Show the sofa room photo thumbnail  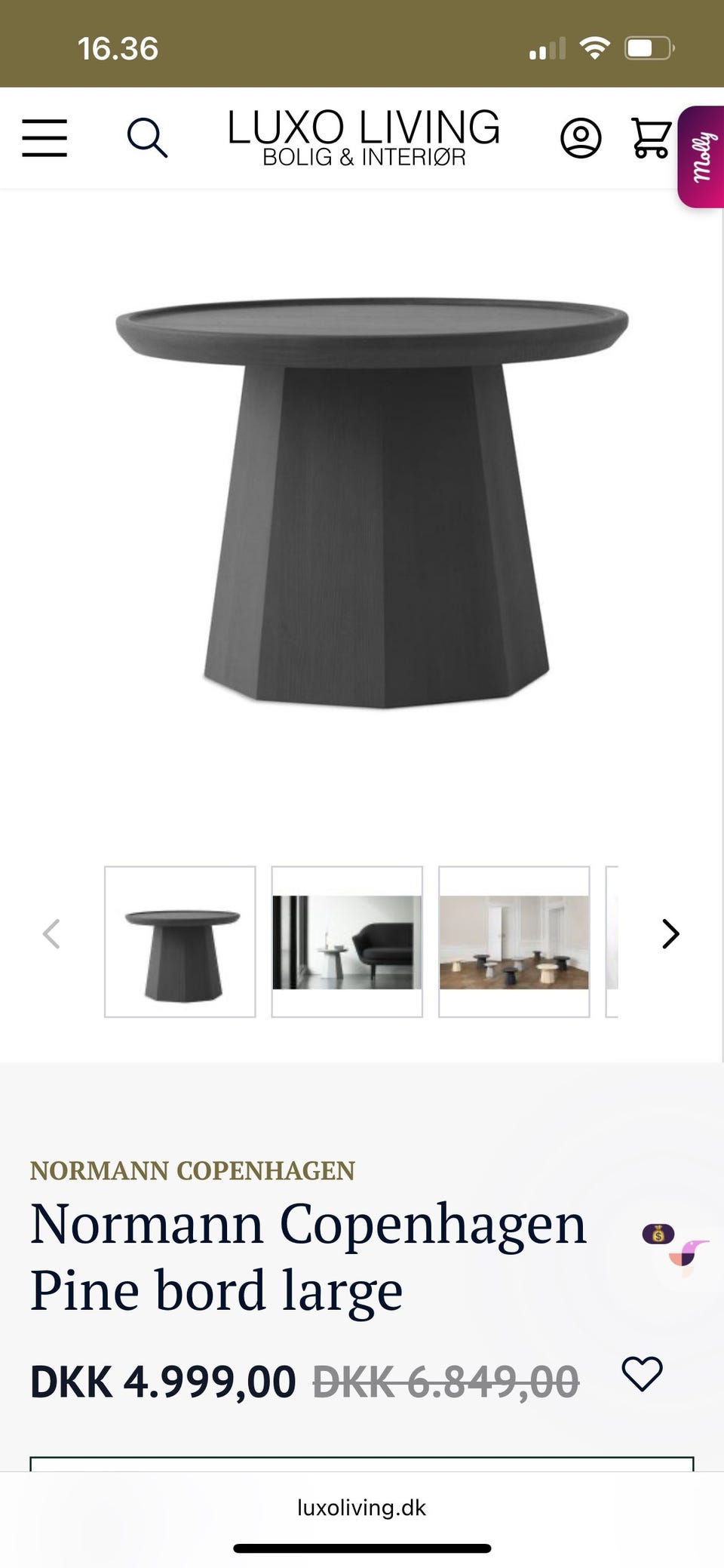[347, 942]
